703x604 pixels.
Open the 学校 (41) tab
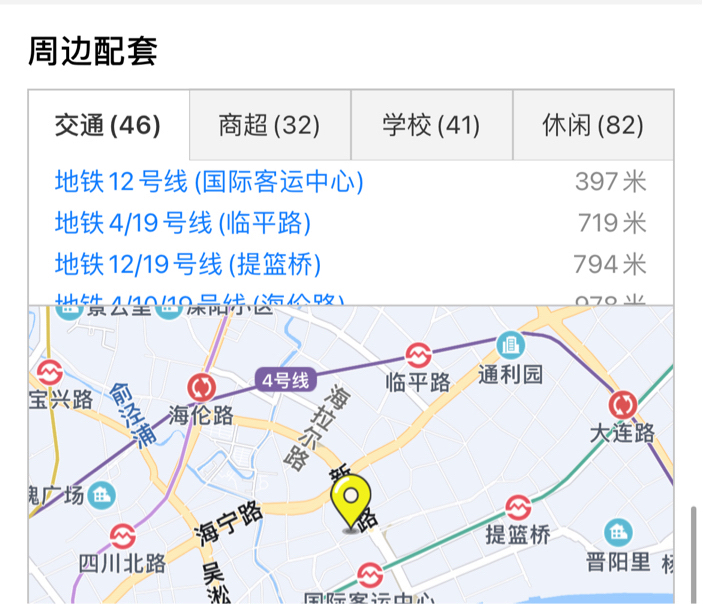pyautogui.click(x=431, y=126)
